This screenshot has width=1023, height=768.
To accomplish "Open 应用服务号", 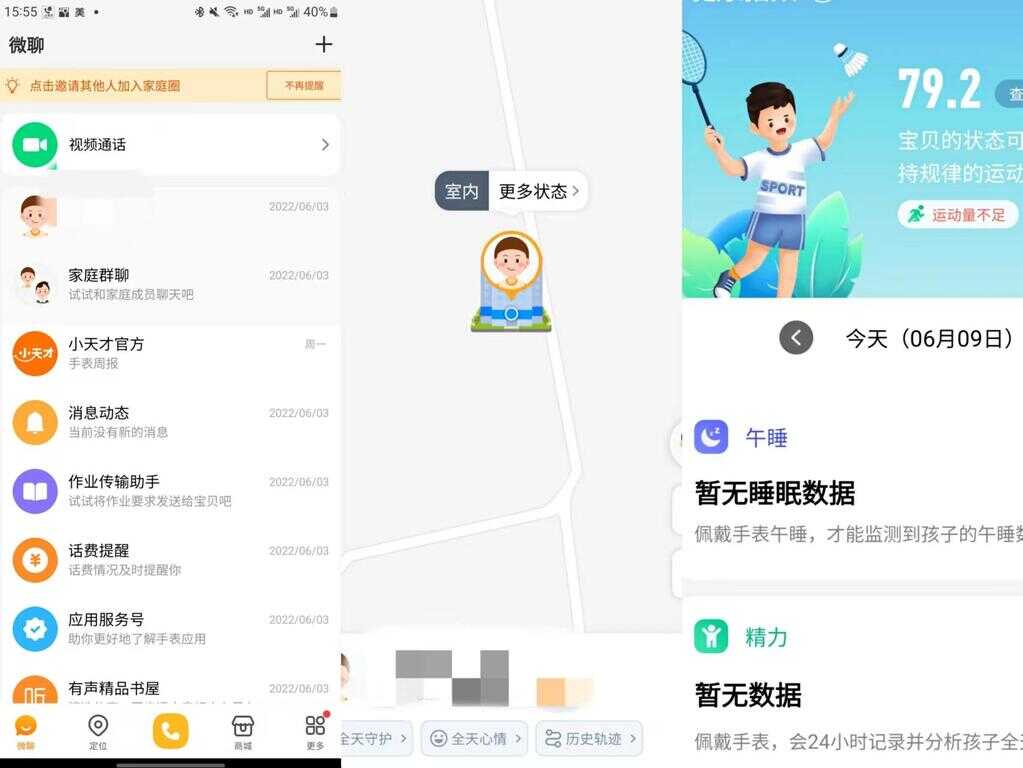I will [x=170, y=628].
